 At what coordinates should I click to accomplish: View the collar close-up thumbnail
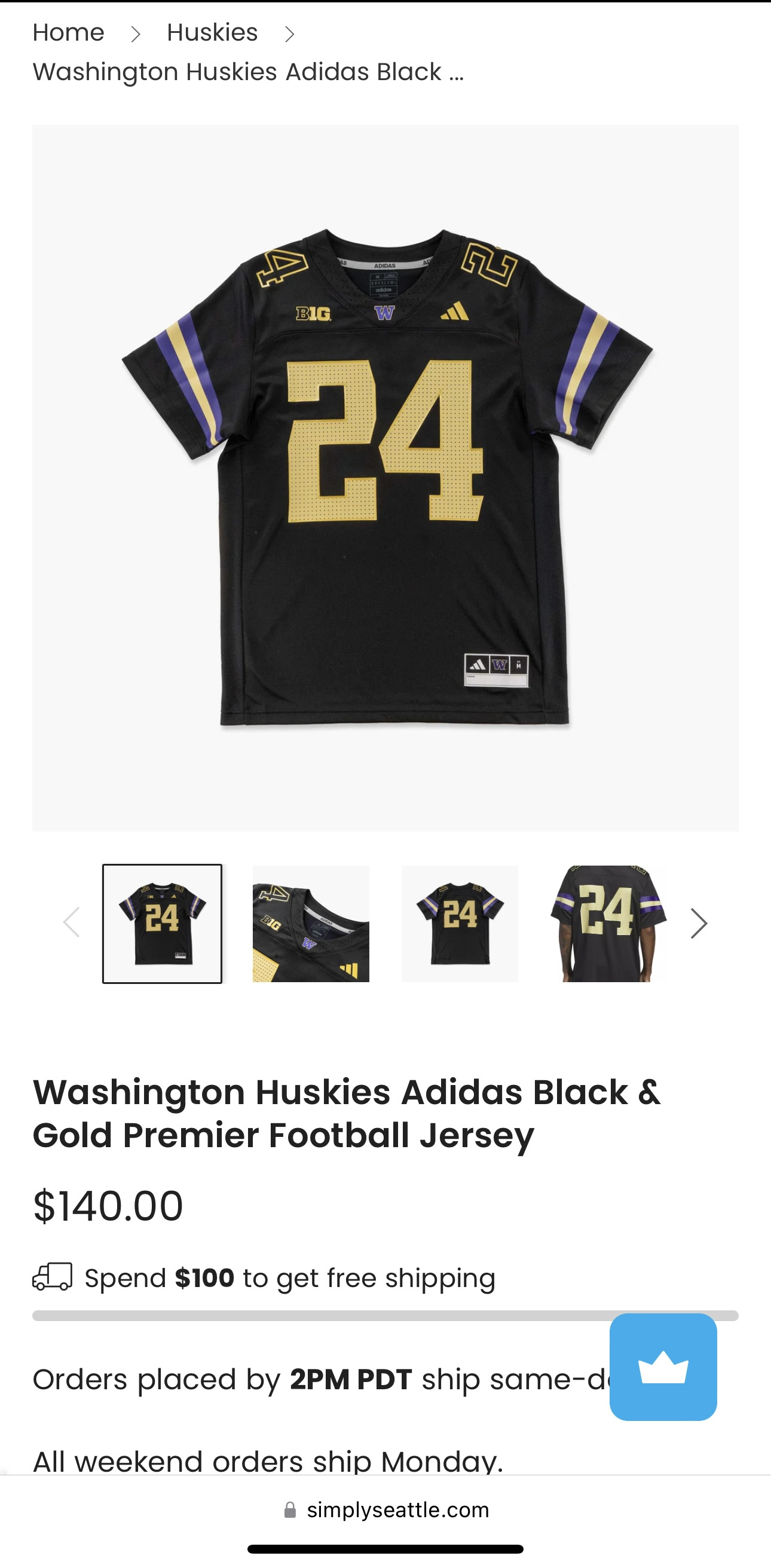pos(311,923)
